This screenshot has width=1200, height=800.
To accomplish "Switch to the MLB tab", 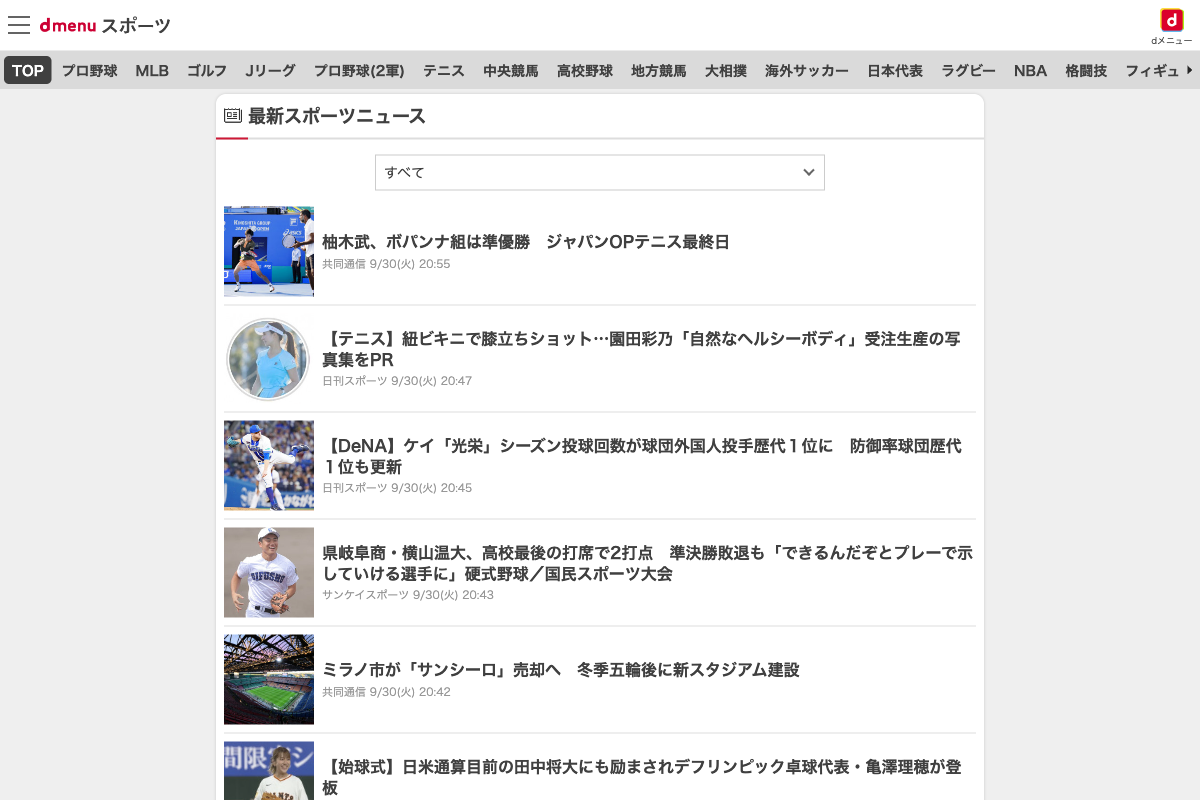I will point(152,71).
